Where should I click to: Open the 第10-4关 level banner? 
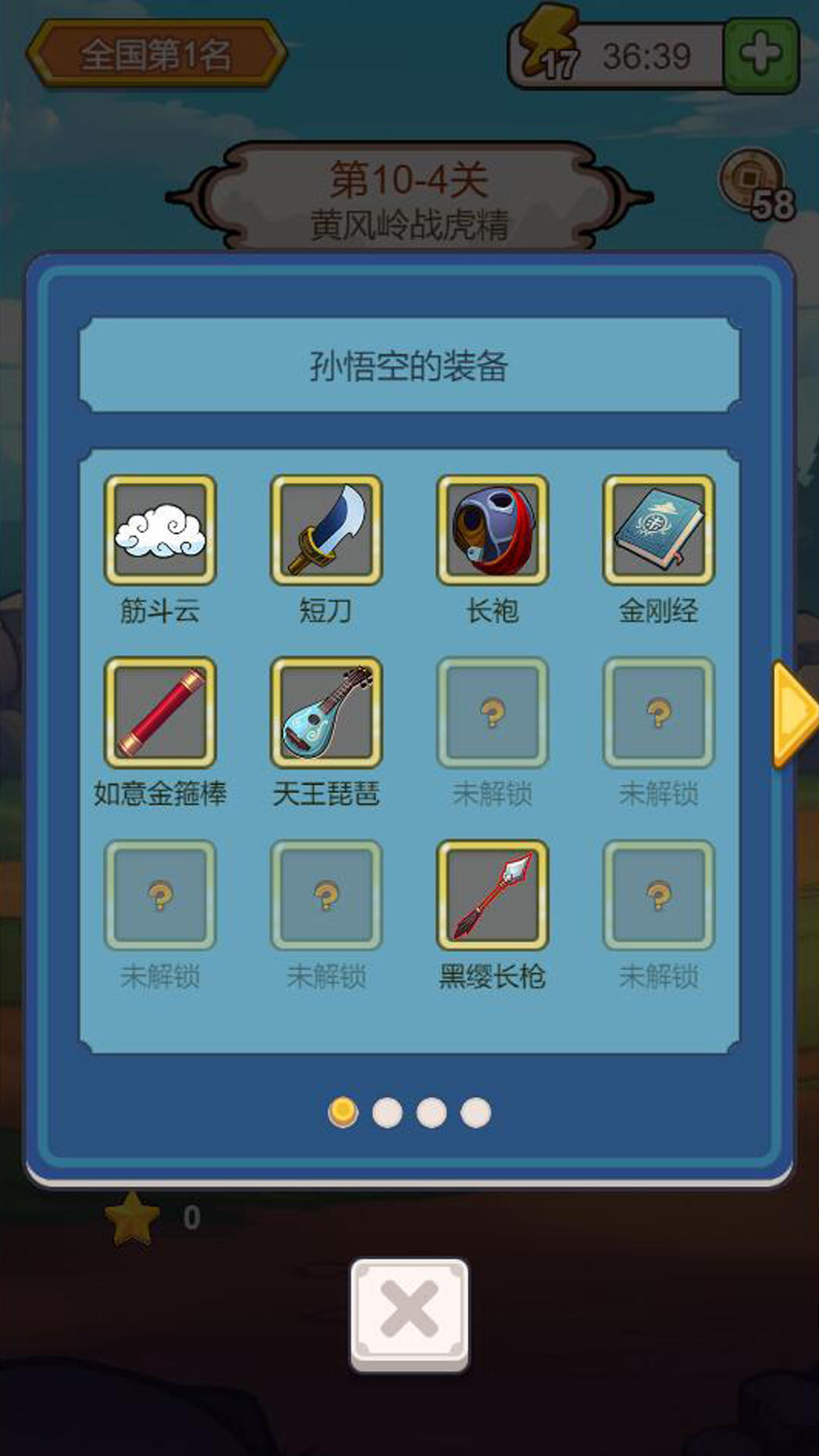pos(409,190)
